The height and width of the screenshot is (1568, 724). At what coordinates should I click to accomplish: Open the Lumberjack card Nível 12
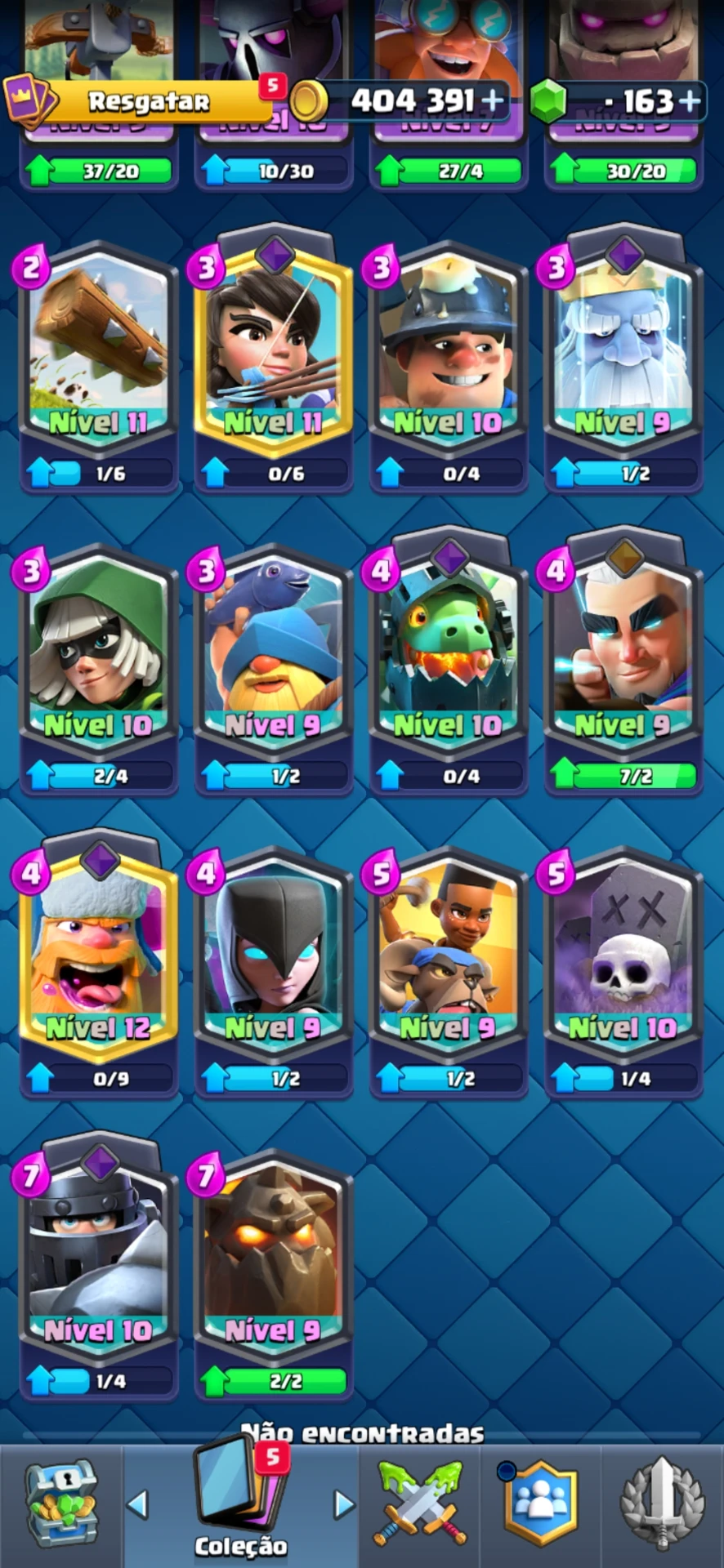(99, 972)
